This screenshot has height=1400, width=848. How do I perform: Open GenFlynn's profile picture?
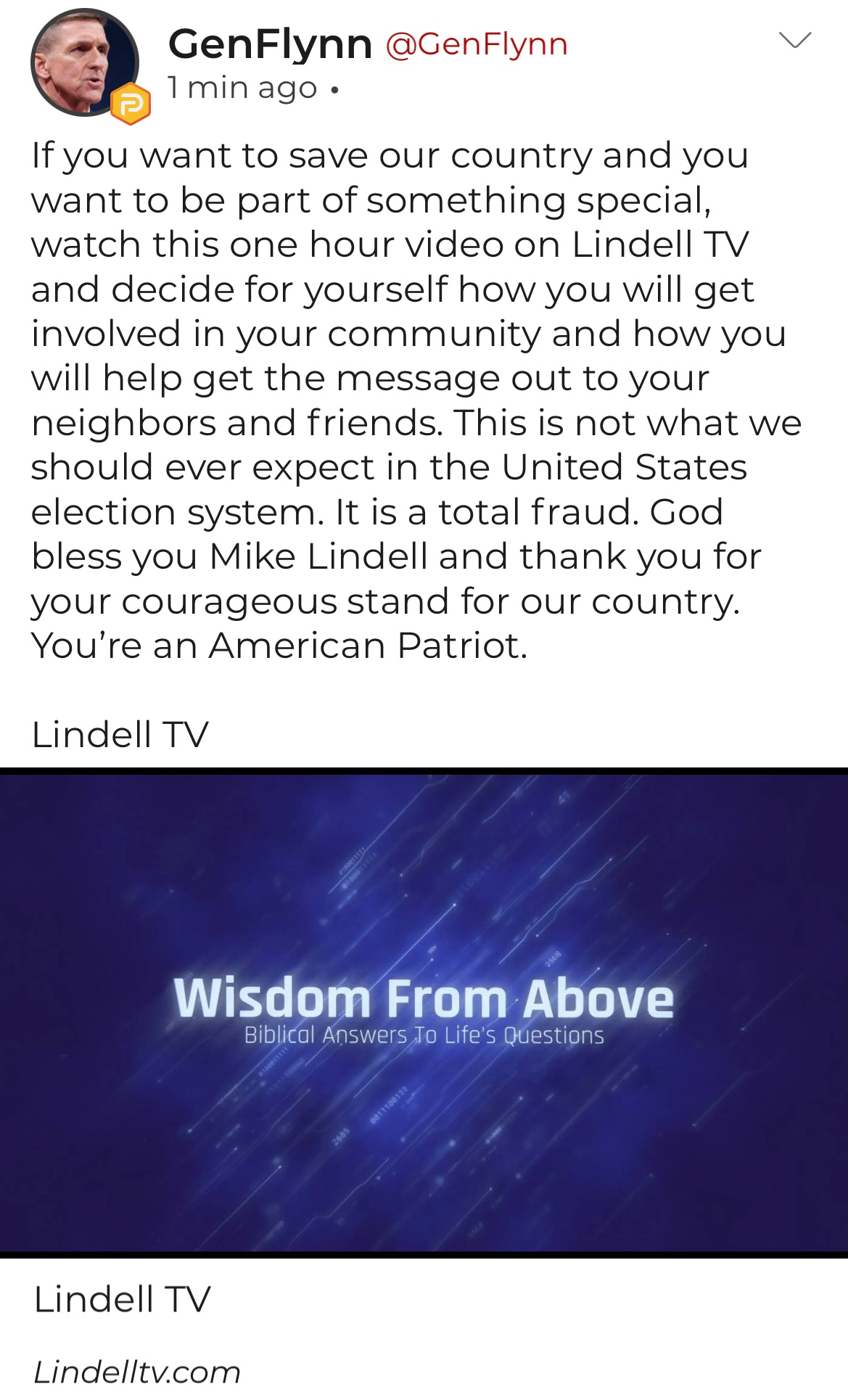pyautogui.click(x=85, y=62)
